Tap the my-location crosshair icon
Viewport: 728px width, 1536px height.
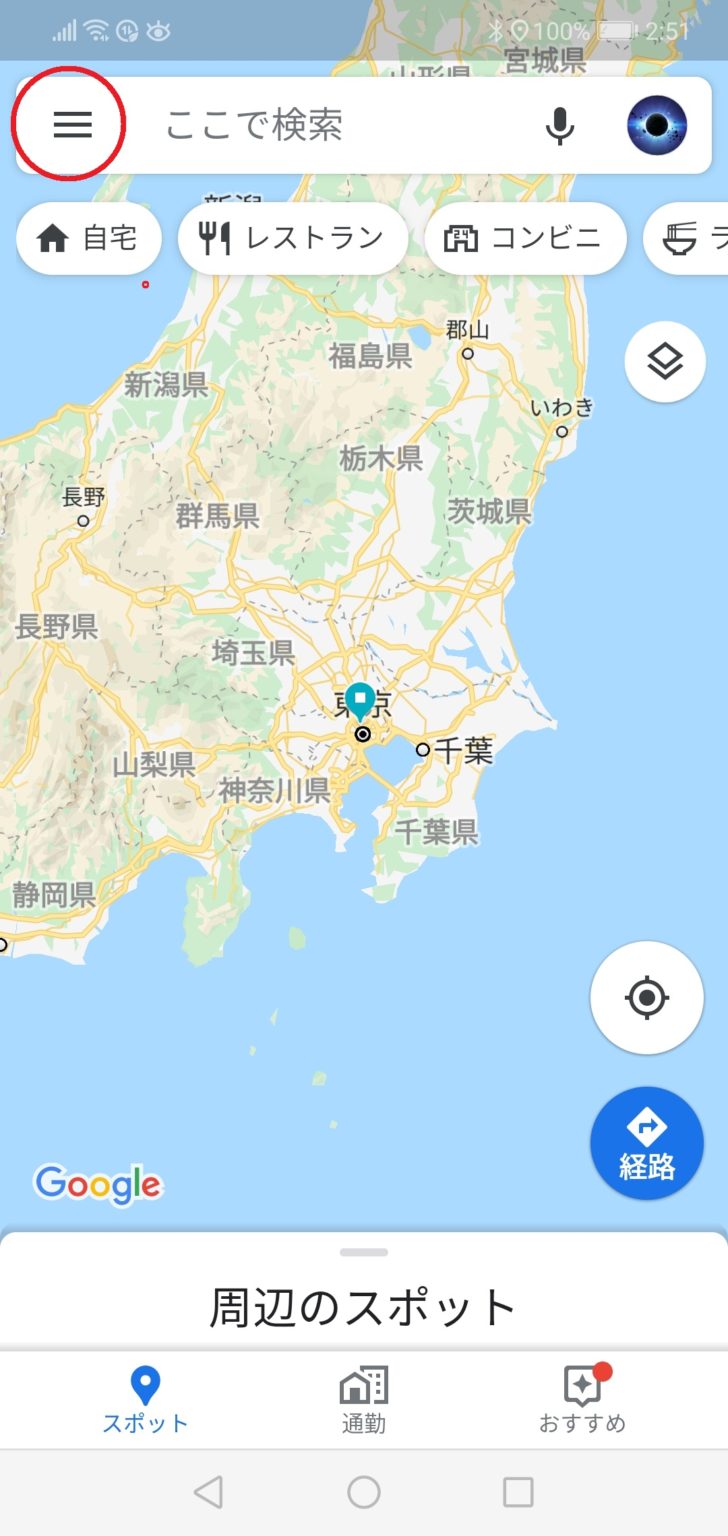point(646,997)
